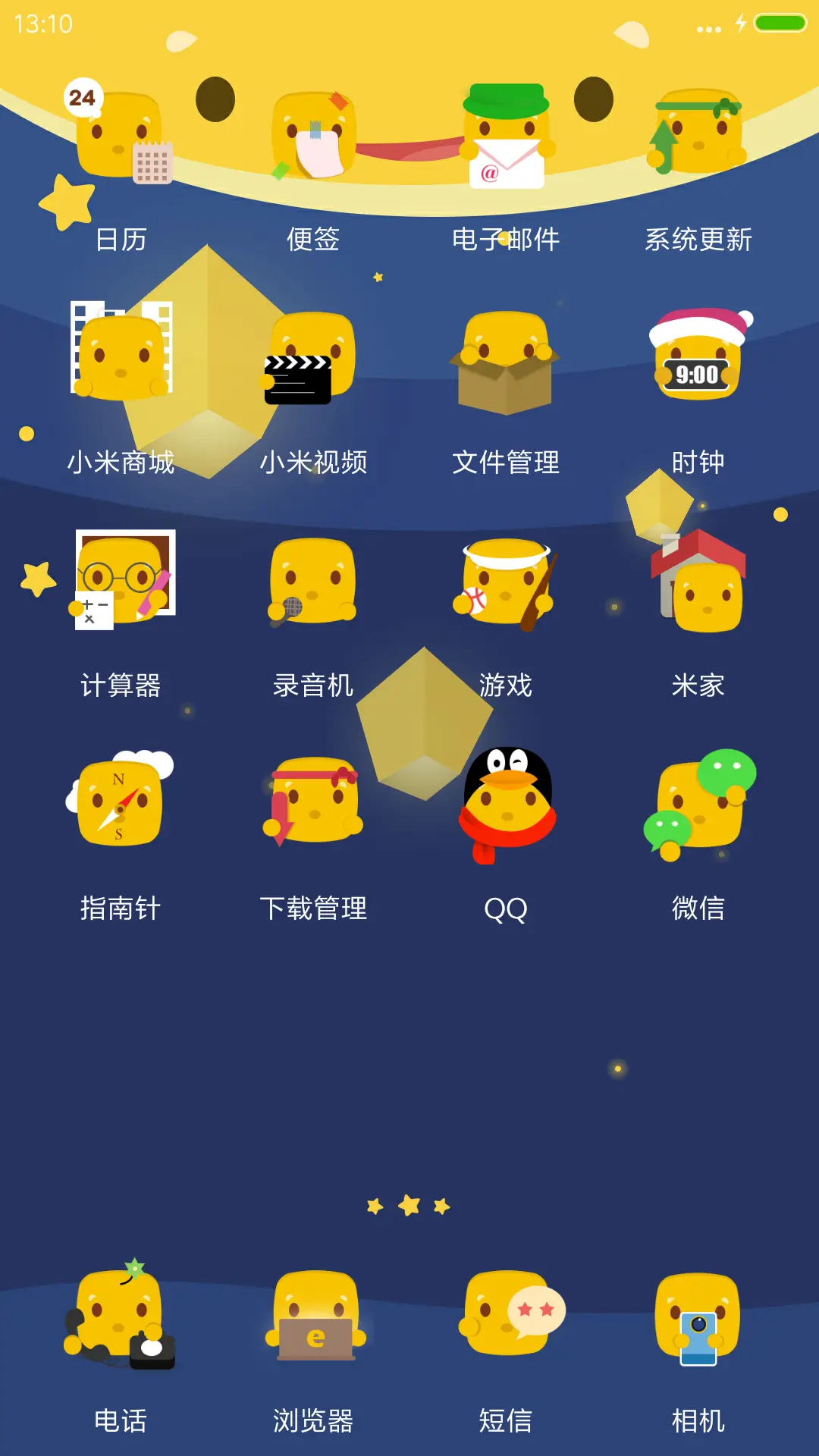The width and height of the screenshot is (819, 1456).
Task: Open the 小米商城 Mi Store
Action: tap(121, 356)
